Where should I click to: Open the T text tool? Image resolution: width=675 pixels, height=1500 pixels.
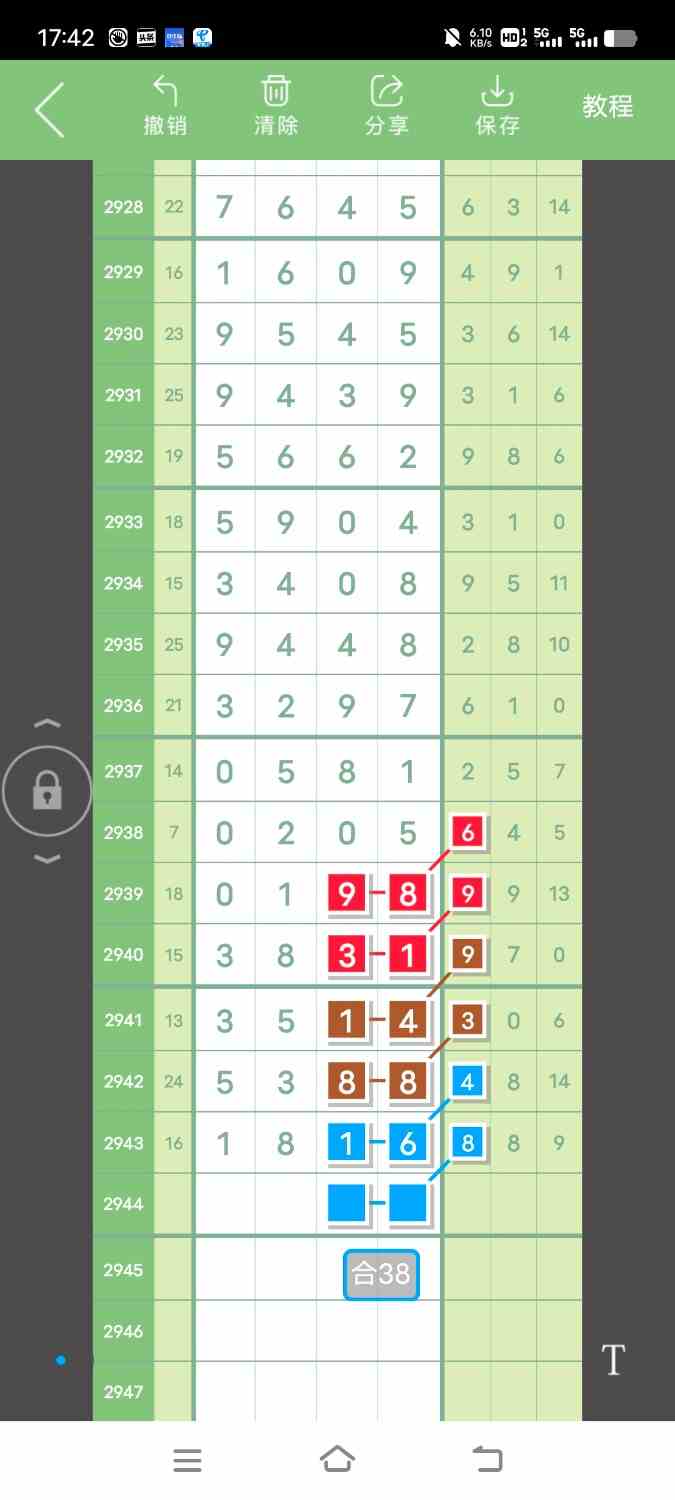click(613, 1360)
